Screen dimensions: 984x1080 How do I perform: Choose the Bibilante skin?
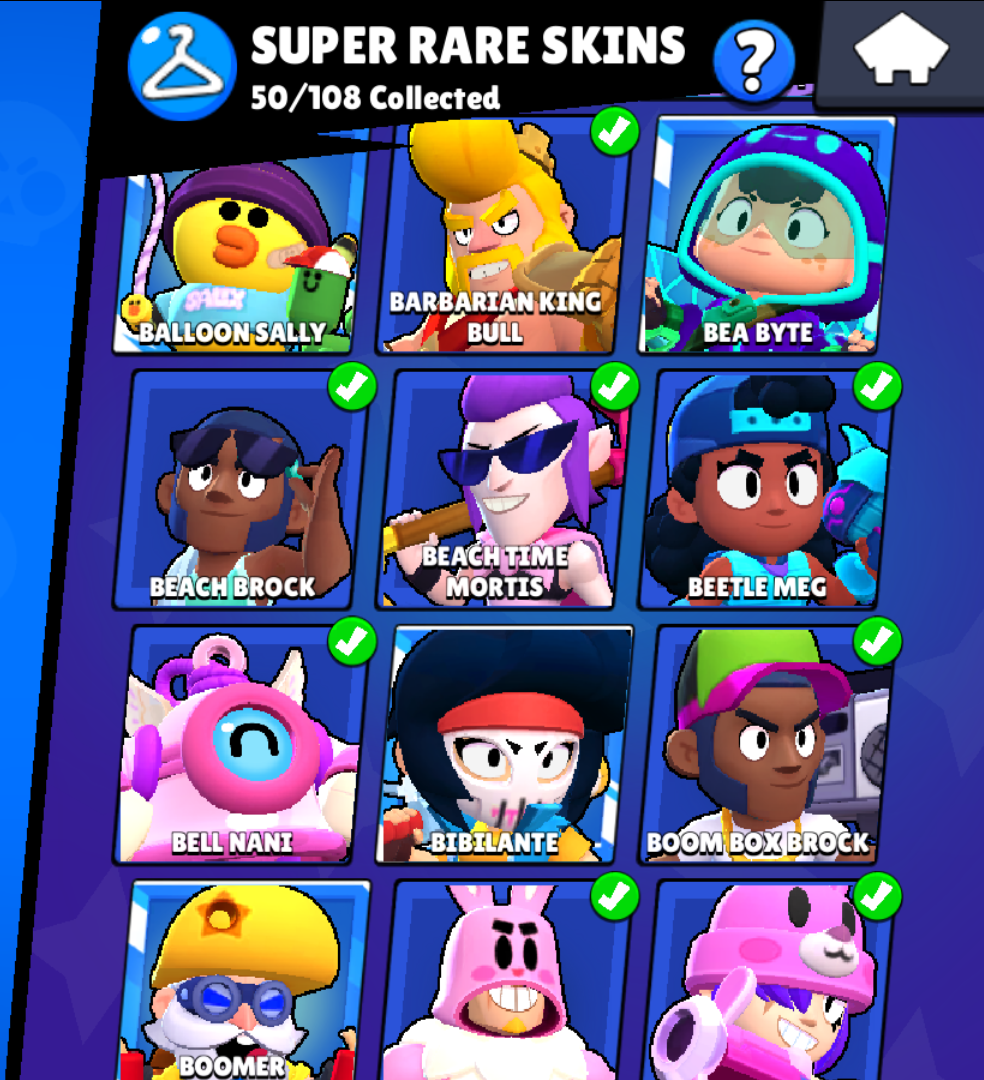point(505,745)
